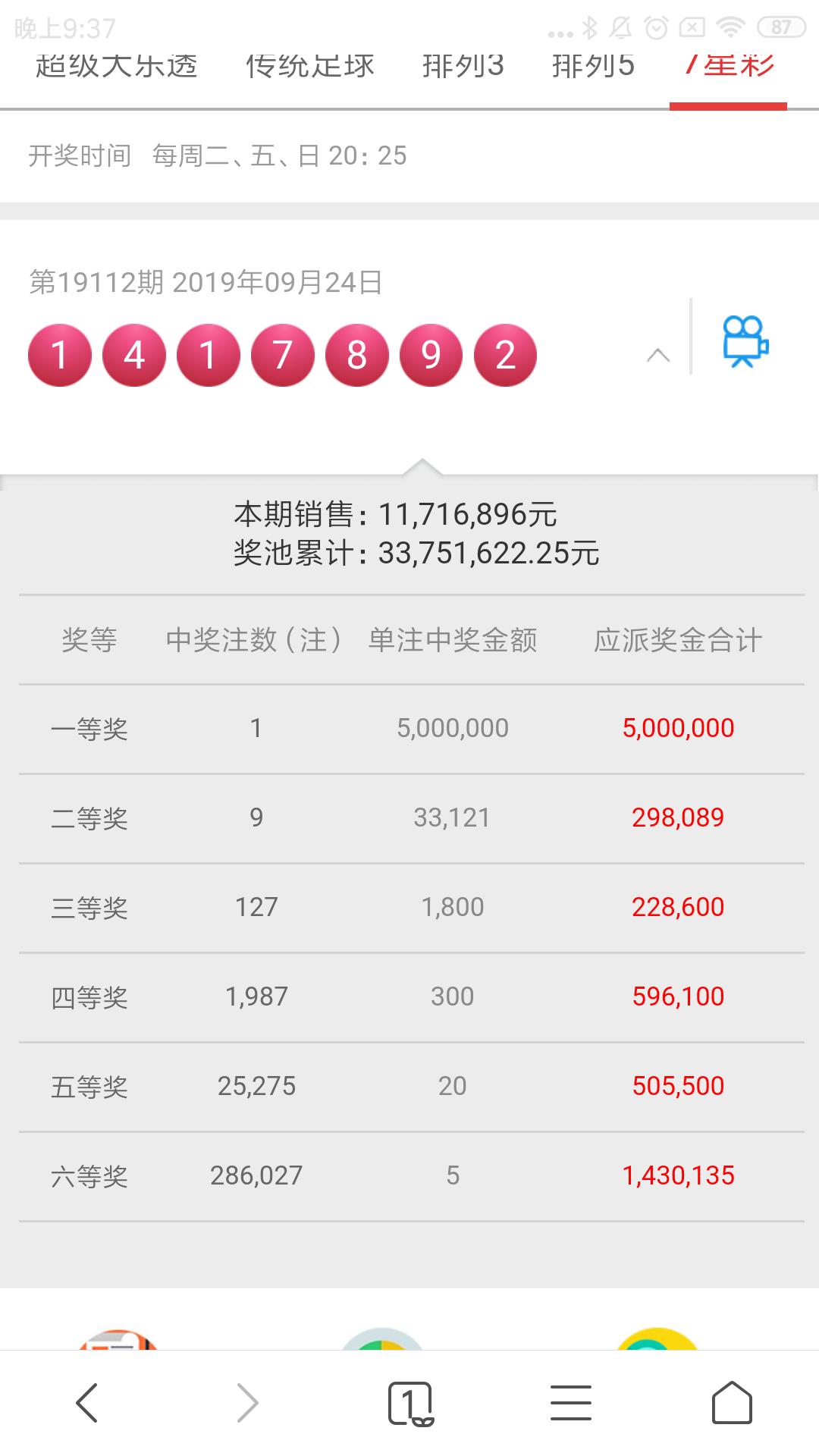Switch to the 超级大乐透 tab
Image resolution: width=819 pixels, height=1456 pixels.
[116, 66]
